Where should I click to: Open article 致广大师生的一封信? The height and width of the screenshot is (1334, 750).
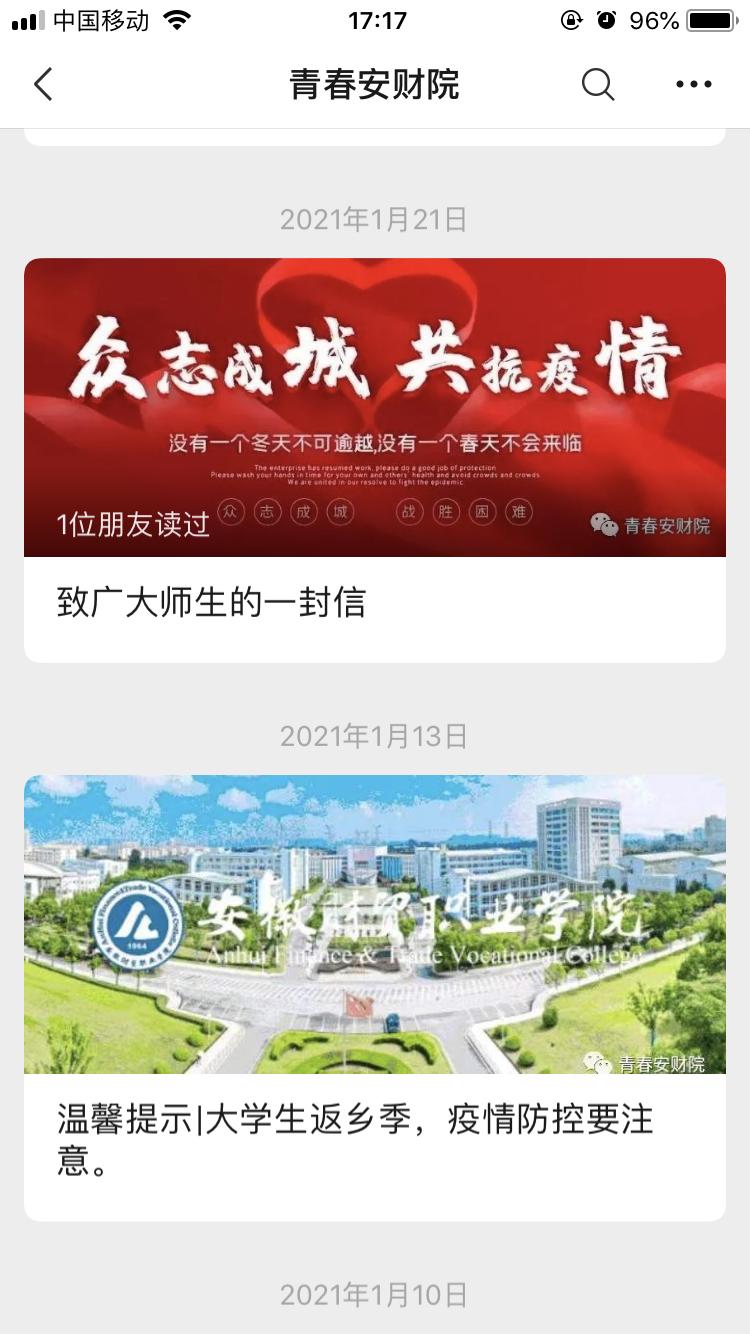point(211,602)
